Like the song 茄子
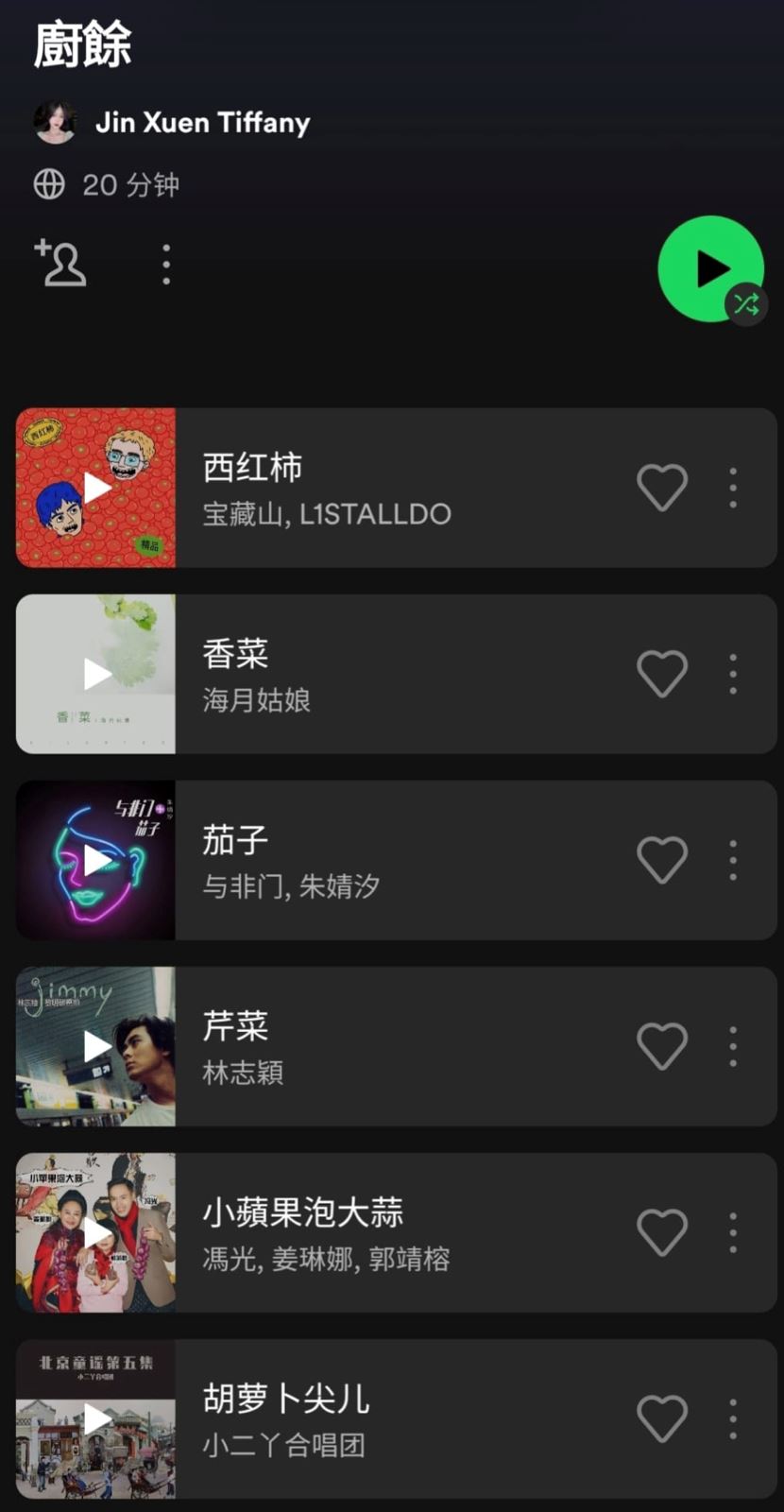 [662, 860]
